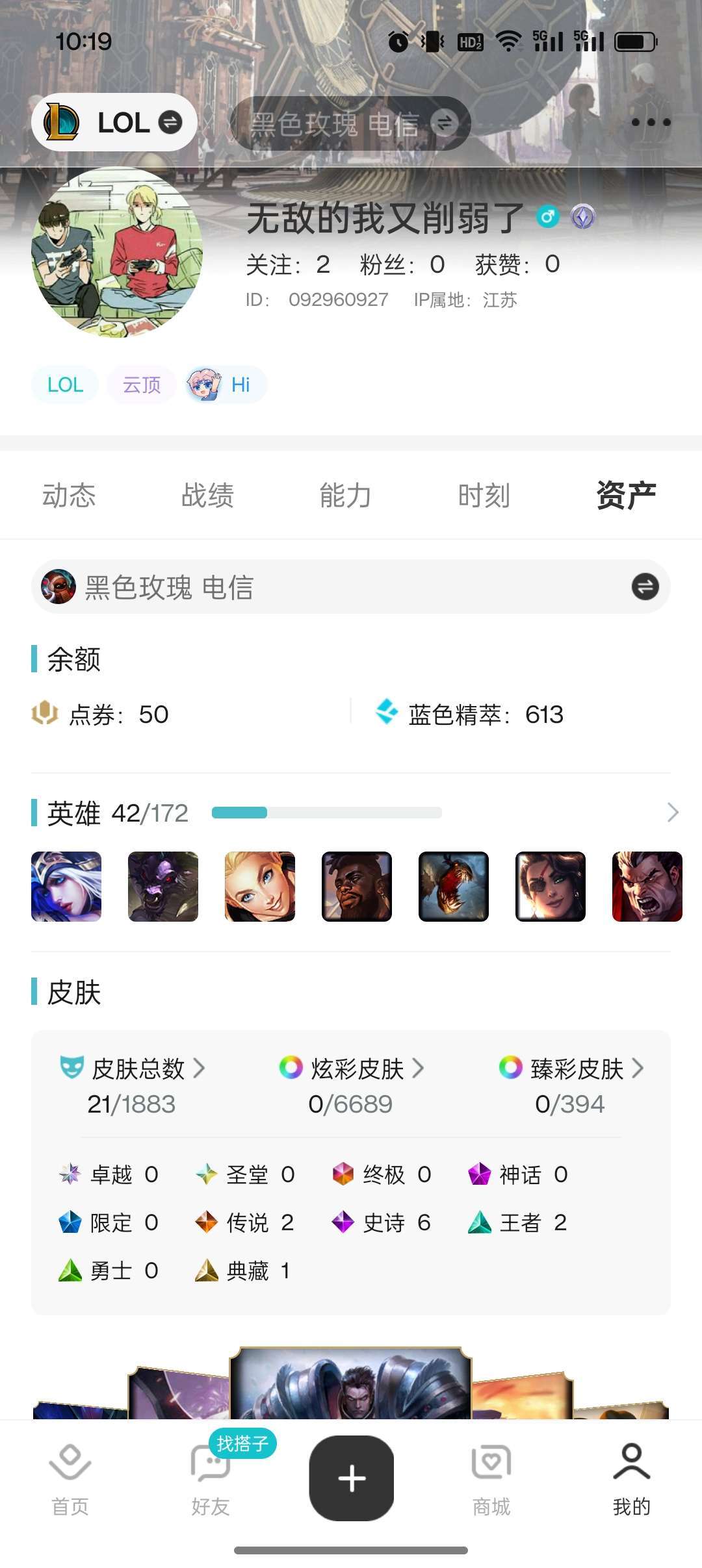The width and height of the screenshot is (702, 1568).
Task: Click the LOL game switcher pill
Action: [114, 122]
